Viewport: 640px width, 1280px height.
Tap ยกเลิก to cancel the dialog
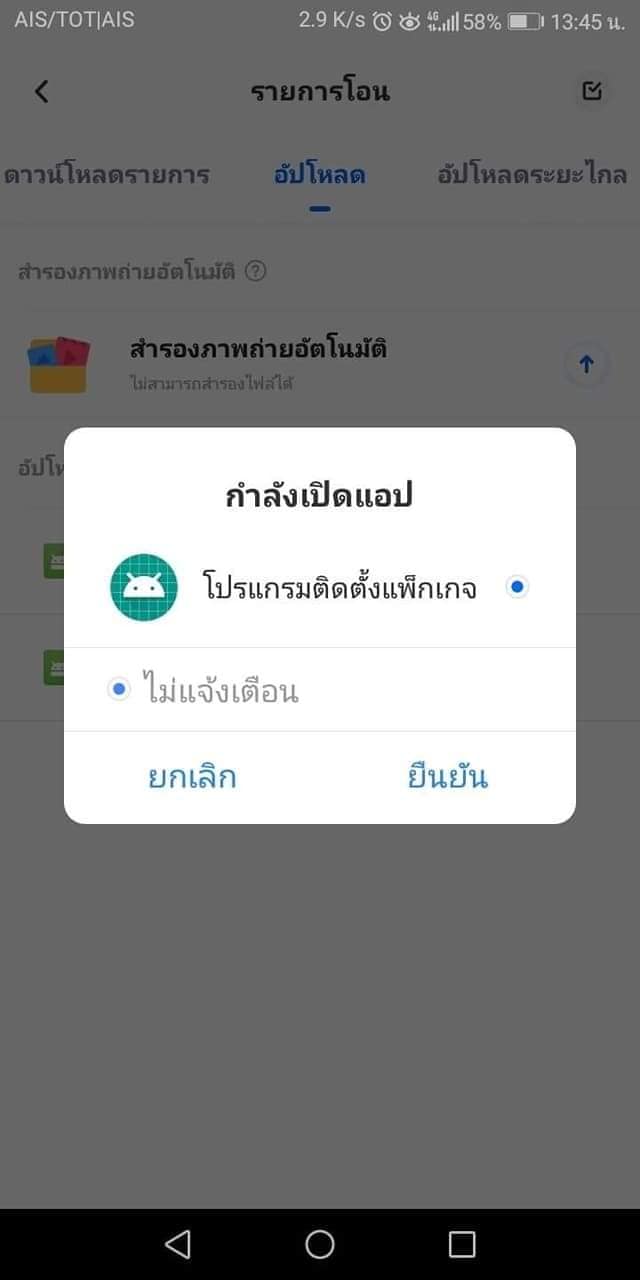pos(192,777)
